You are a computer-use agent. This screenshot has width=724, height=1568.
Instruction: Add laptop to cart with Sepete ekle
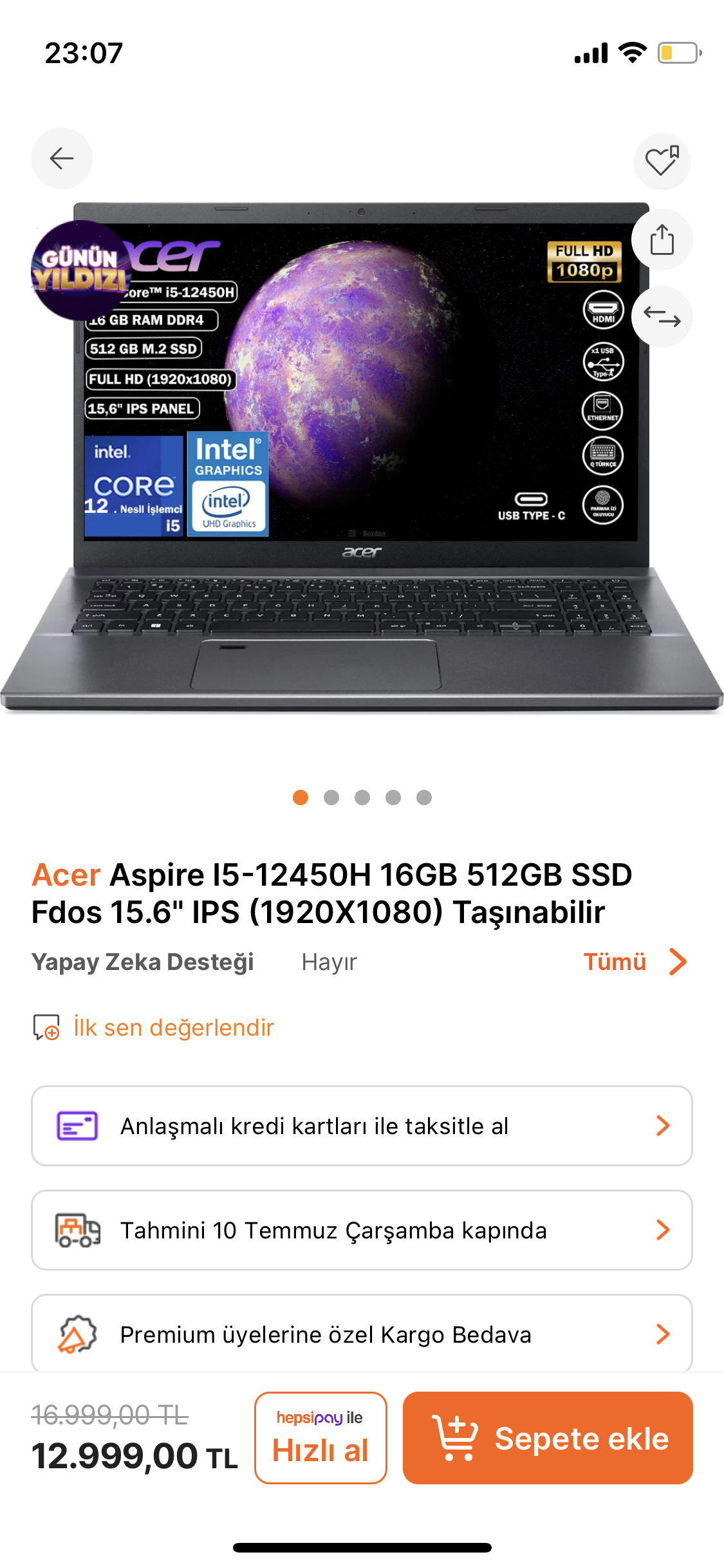pos(548,1438)
